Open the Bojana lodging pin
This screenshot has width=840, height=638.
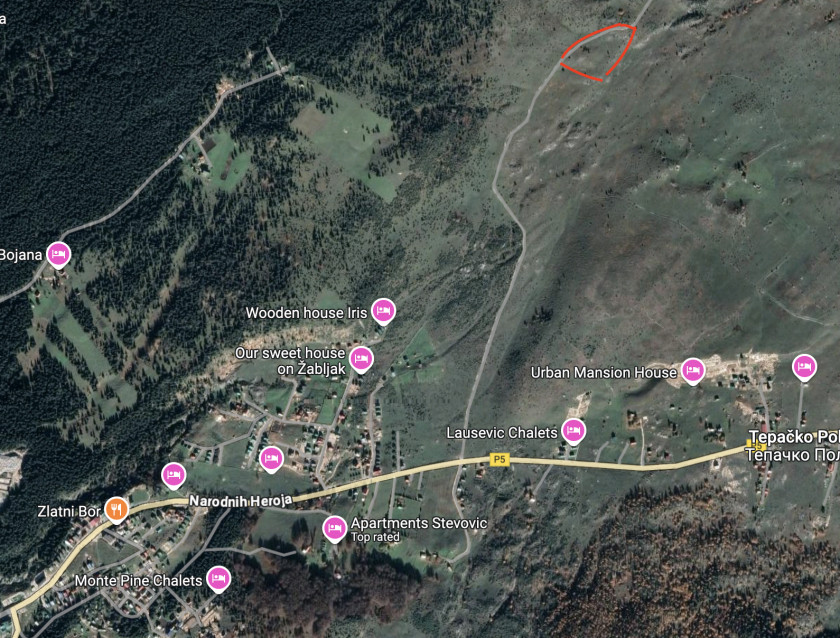coord(59,254)
